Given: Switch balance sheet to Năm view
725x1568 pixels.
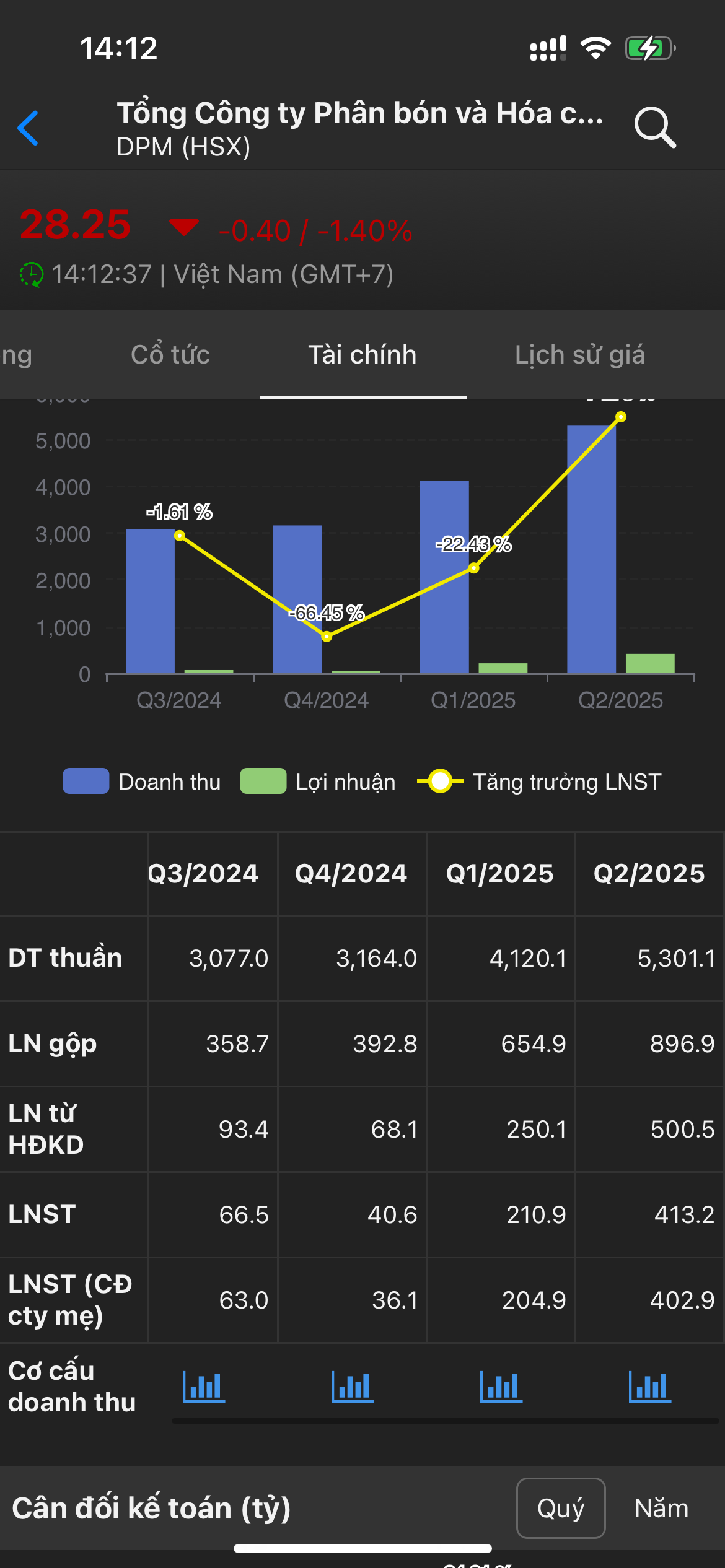Looking at the screenshot, I should [x=661, y=1508].
